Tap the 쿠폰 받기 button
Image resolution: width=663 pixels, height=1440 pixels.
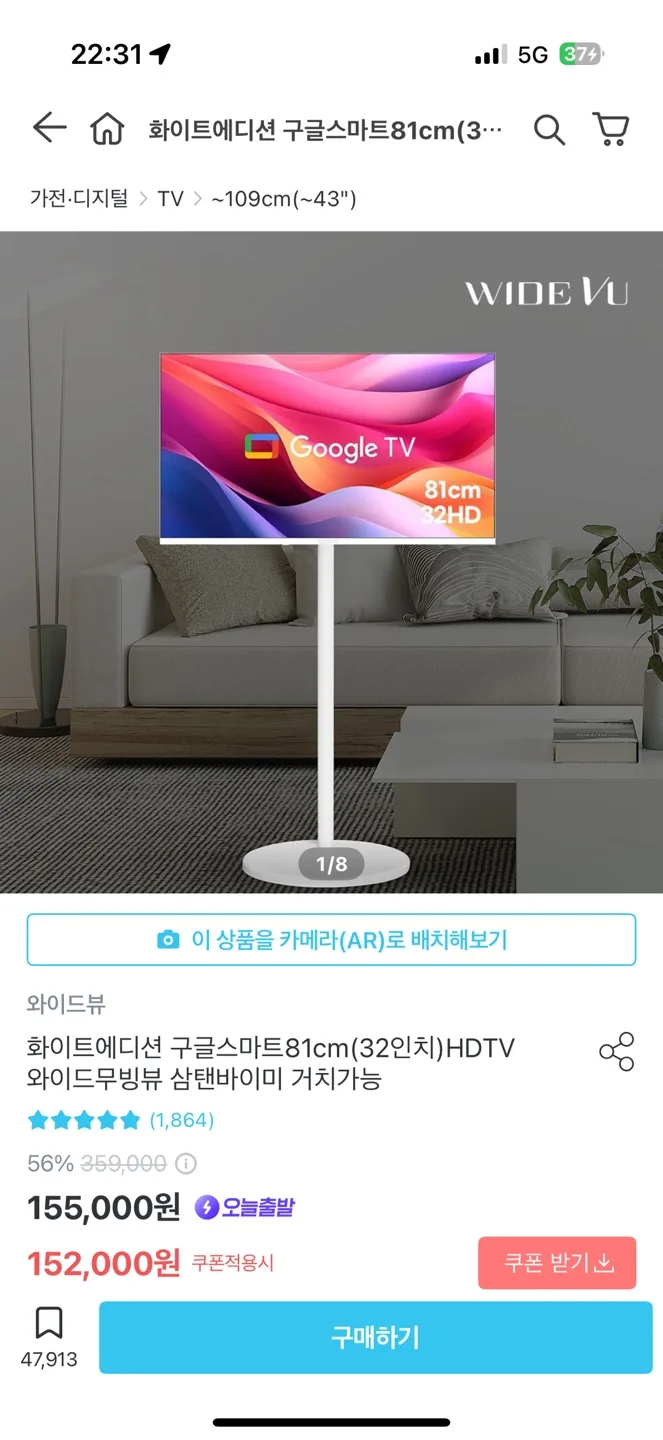(557, 1263)
